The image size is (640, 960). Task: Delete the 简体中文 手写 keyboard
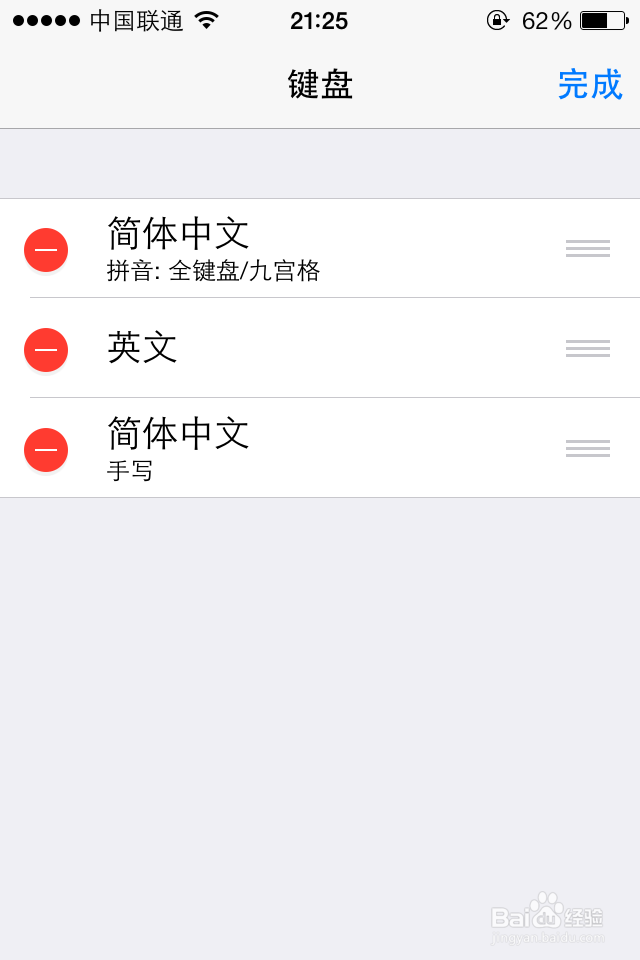46,450
